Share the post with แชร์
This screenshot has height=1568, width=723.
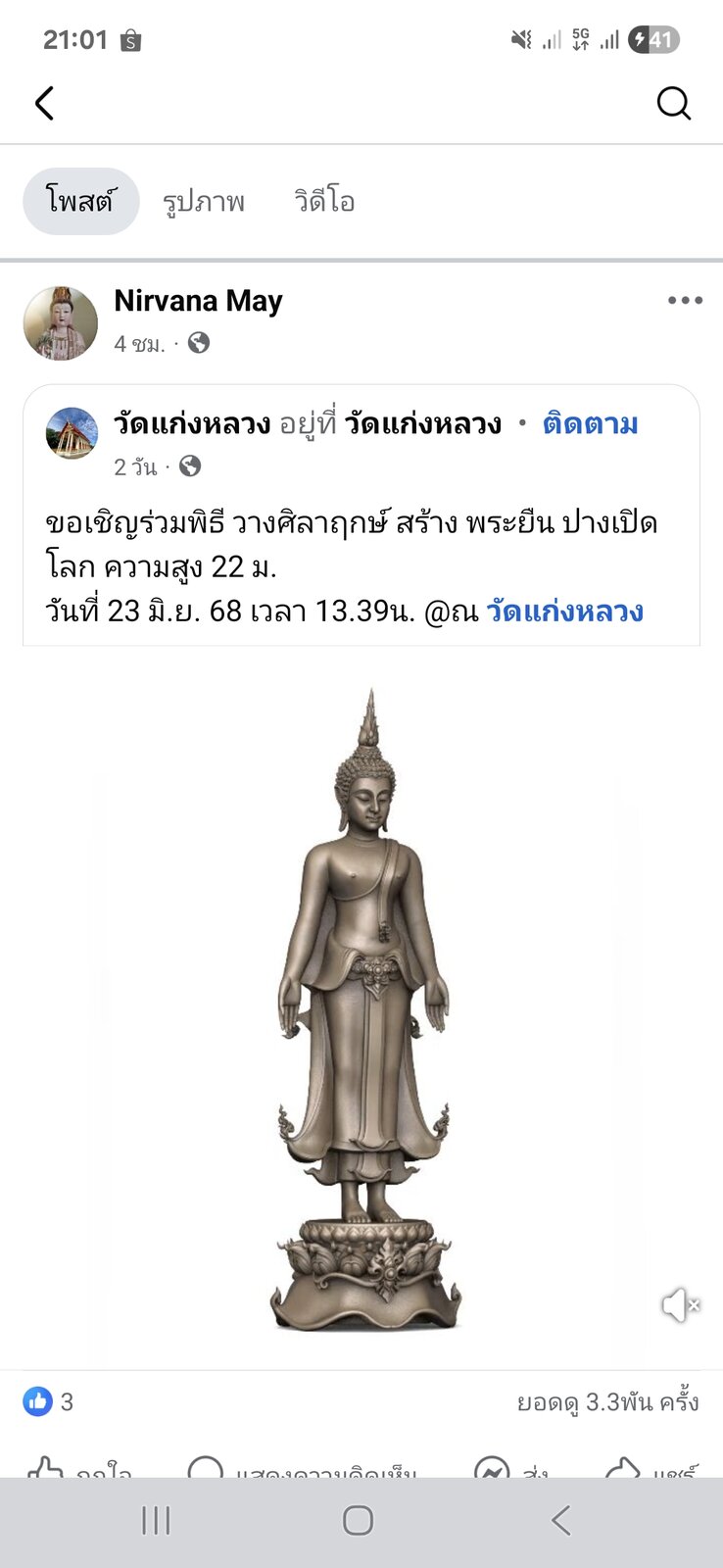point(651,1468)
